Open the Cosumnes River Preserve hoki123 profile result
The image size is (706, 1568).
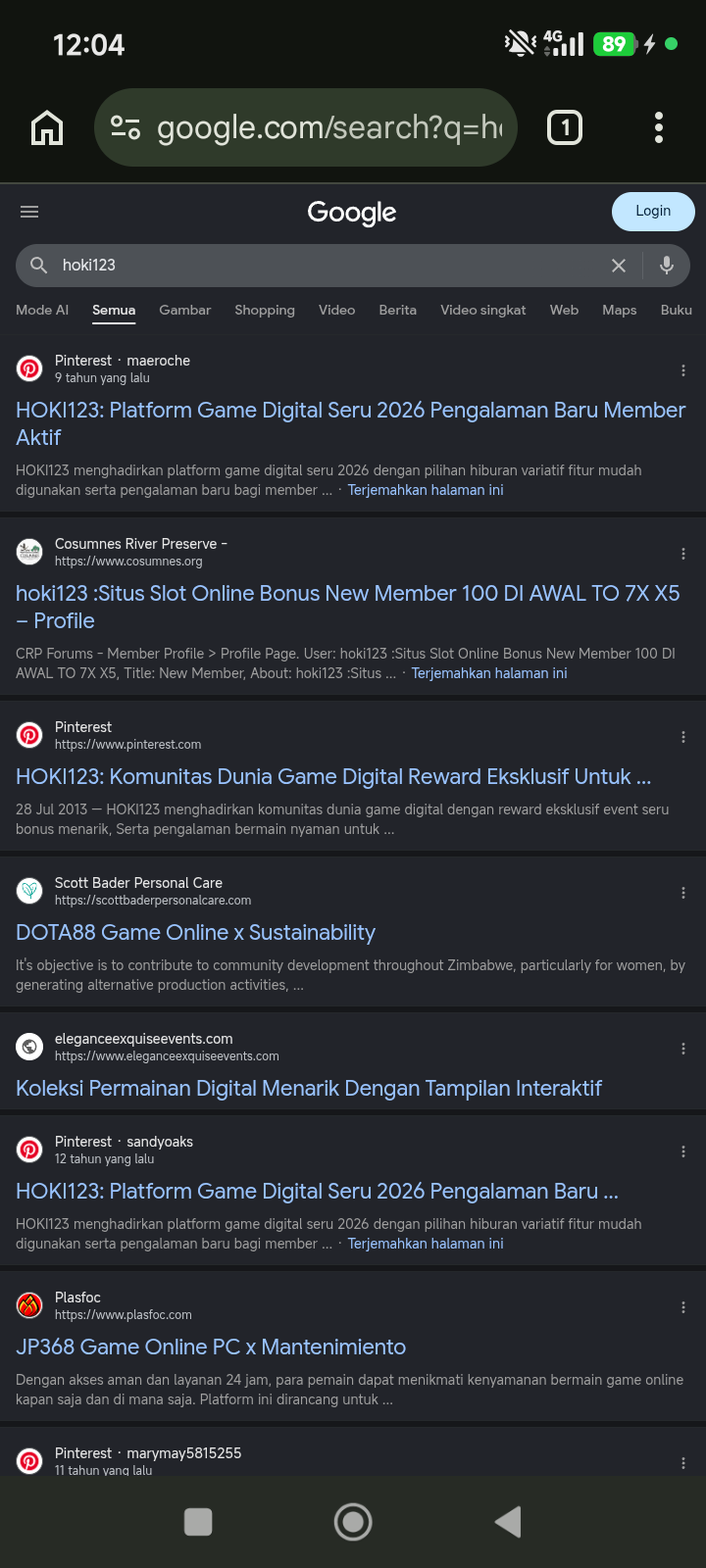point(347,607)
